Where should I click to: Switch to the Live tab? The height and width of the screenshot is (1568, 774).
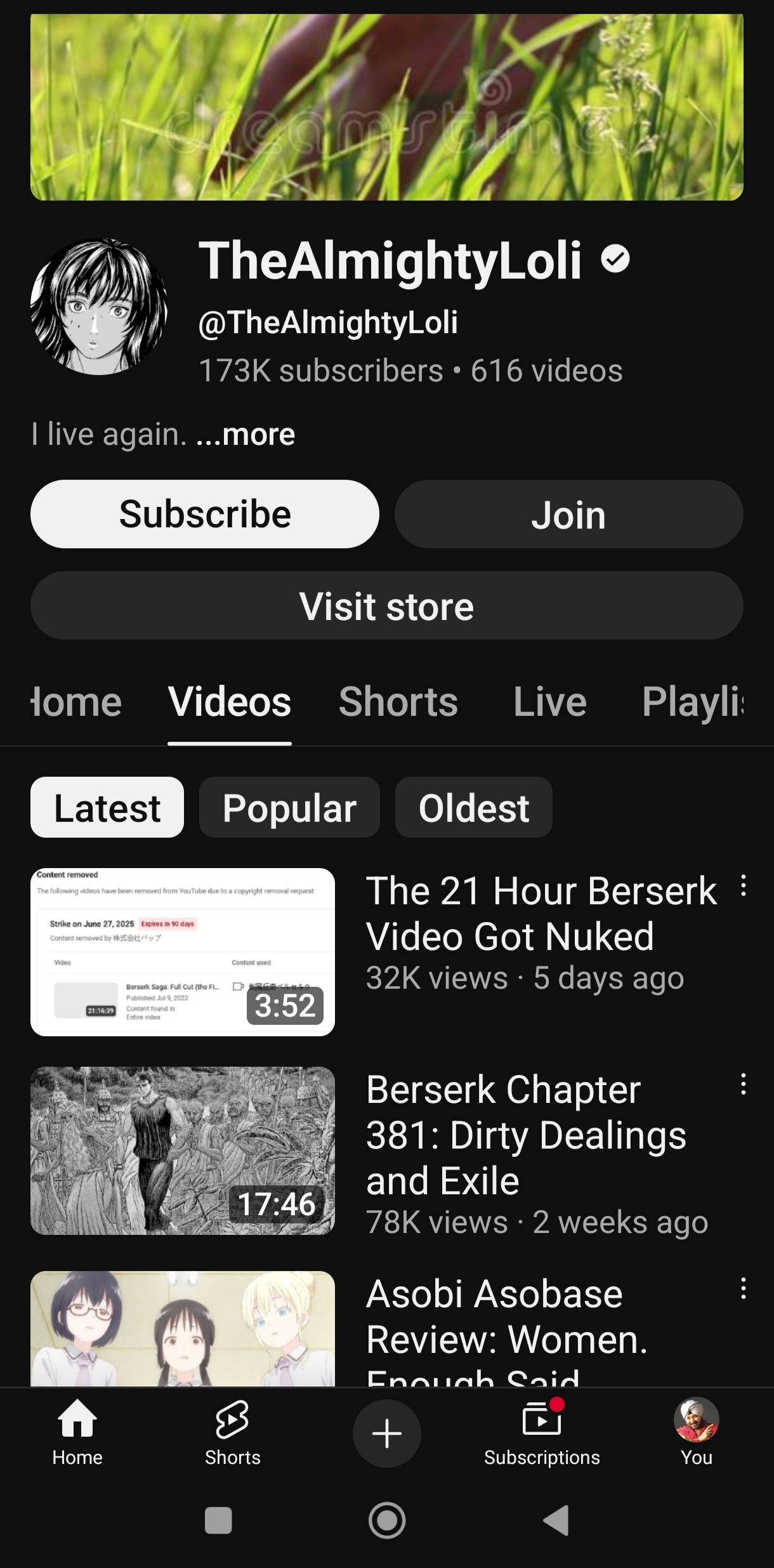click(549, 702)
